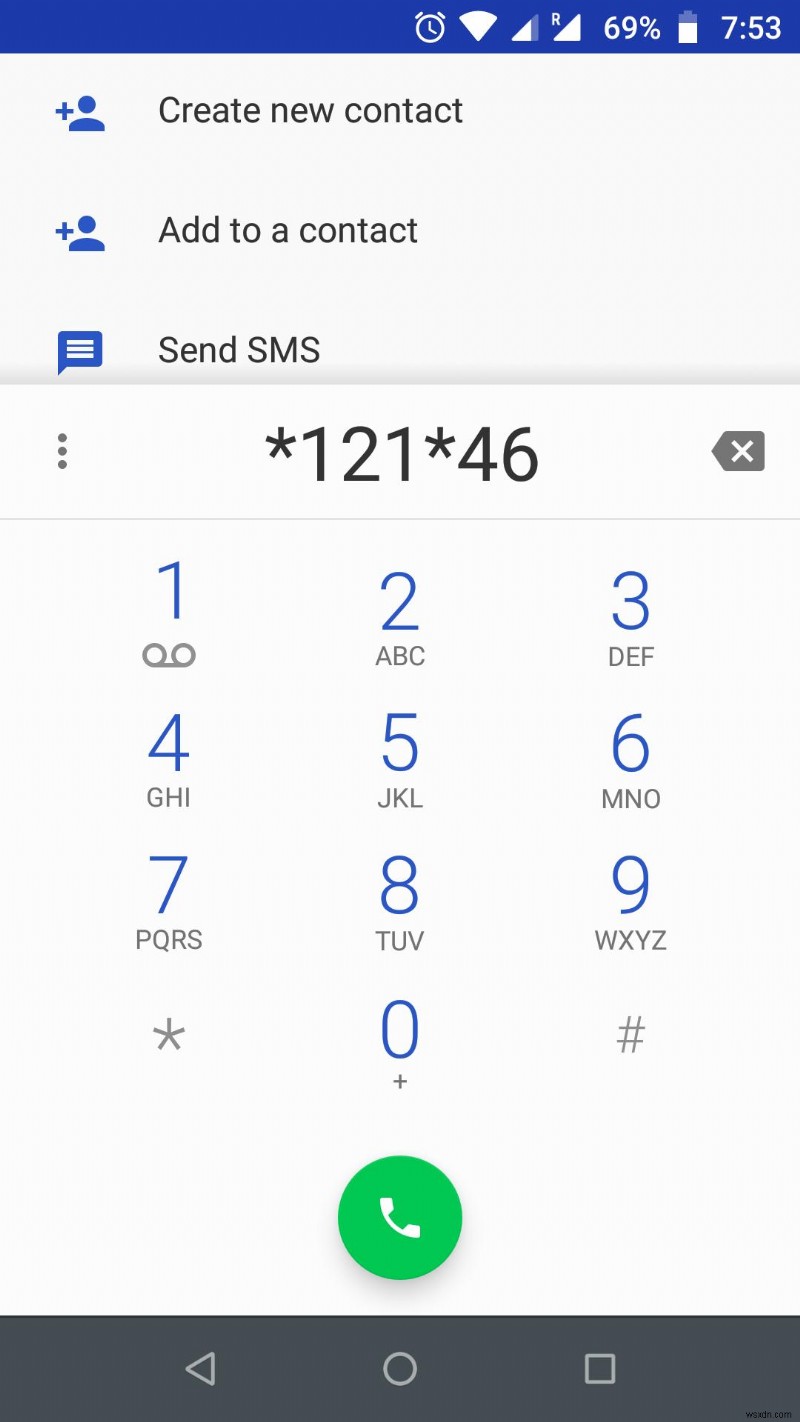Viewport: 800px width, 1422px height.
Task: Select Create new contact
Action: [310, 111]
